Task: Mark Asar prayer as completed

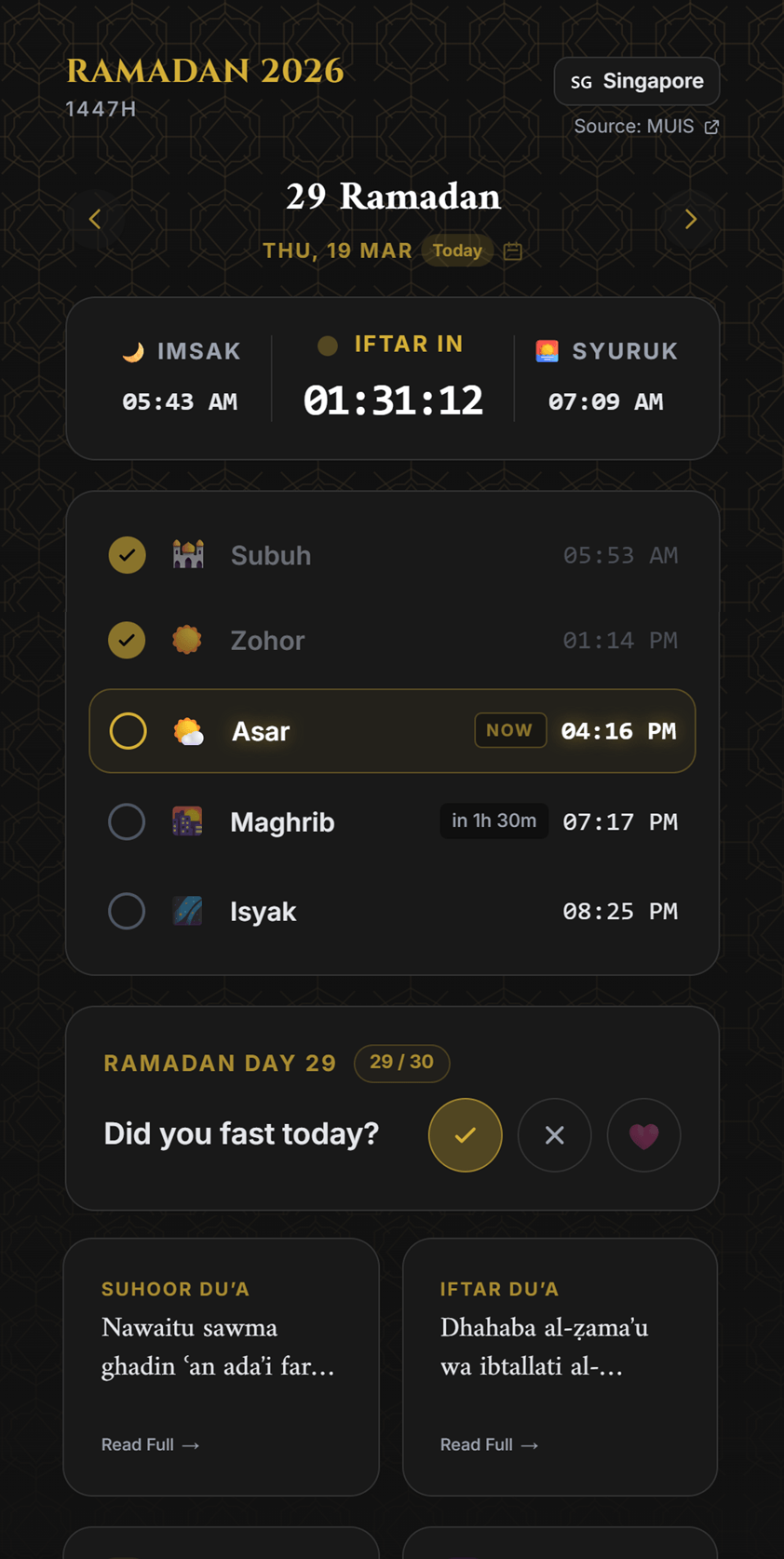Action: (x=128, y=730)
